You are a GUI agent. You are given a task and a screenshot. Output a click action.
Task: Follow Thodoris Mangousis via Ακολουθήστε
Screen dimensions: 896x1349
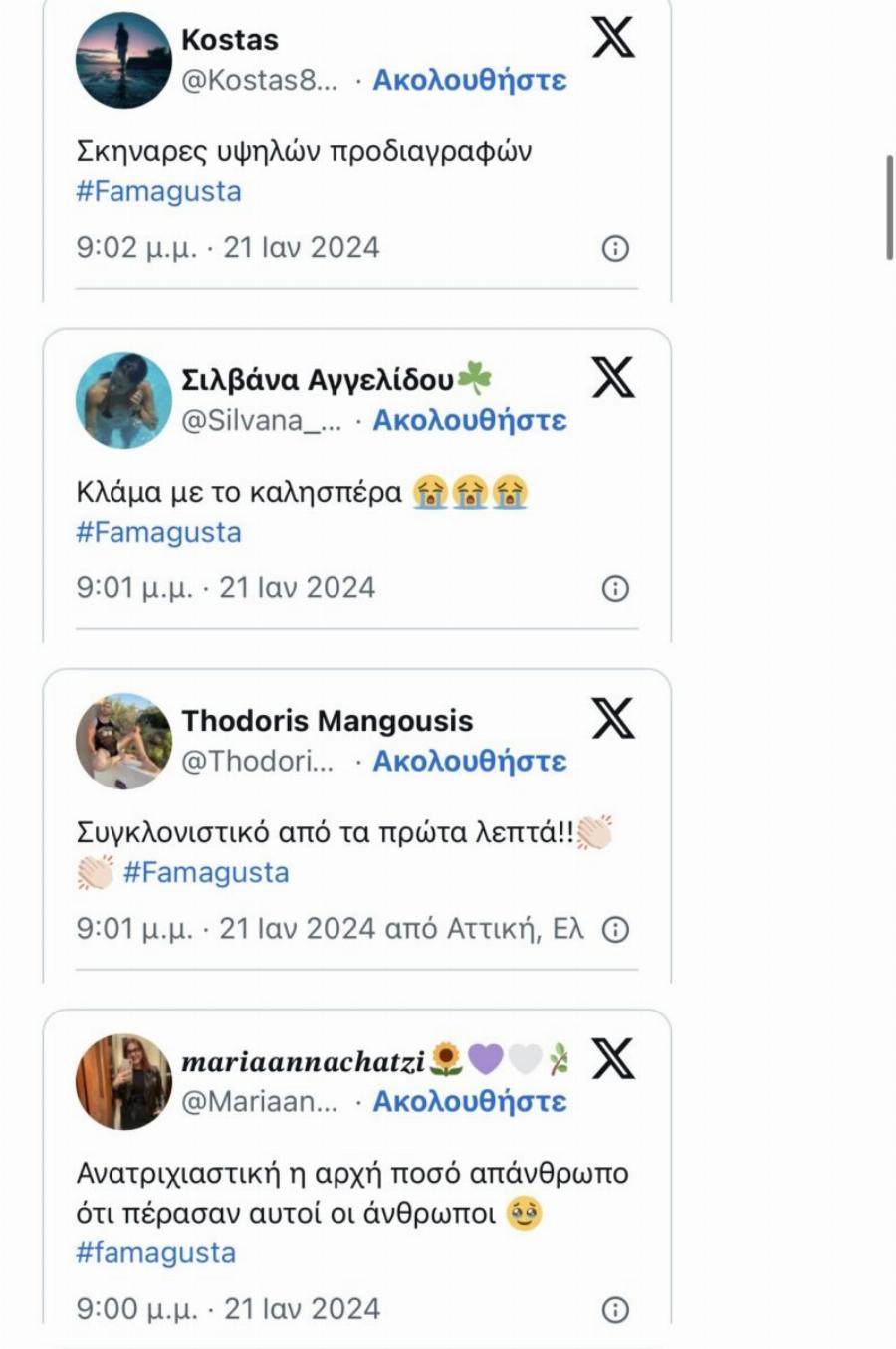tap(469, 762)
